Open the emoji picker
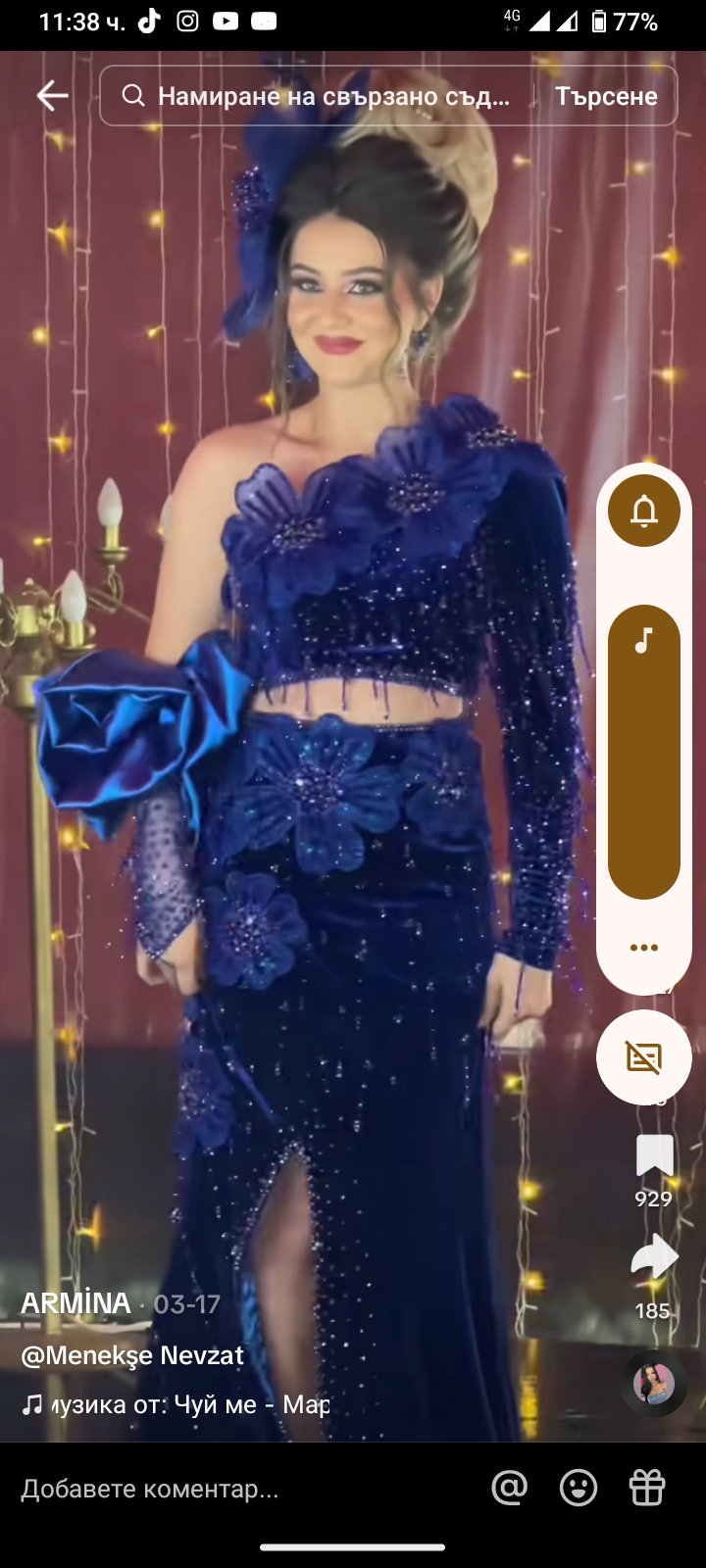Screen dimensions: 706x1568 [579, 1488]
